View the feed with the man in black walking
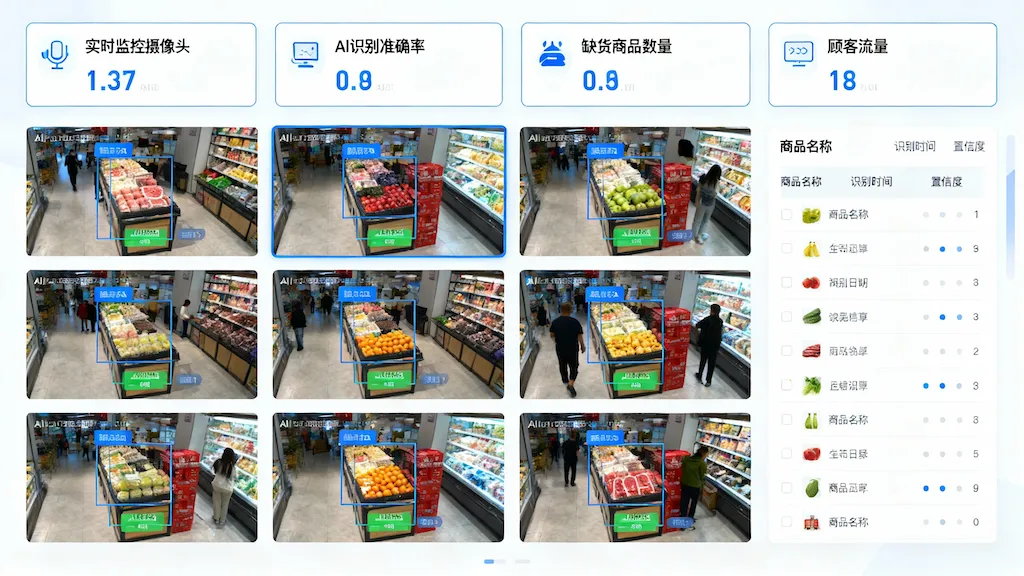The image size is (1024, 576). pos(635,334)
